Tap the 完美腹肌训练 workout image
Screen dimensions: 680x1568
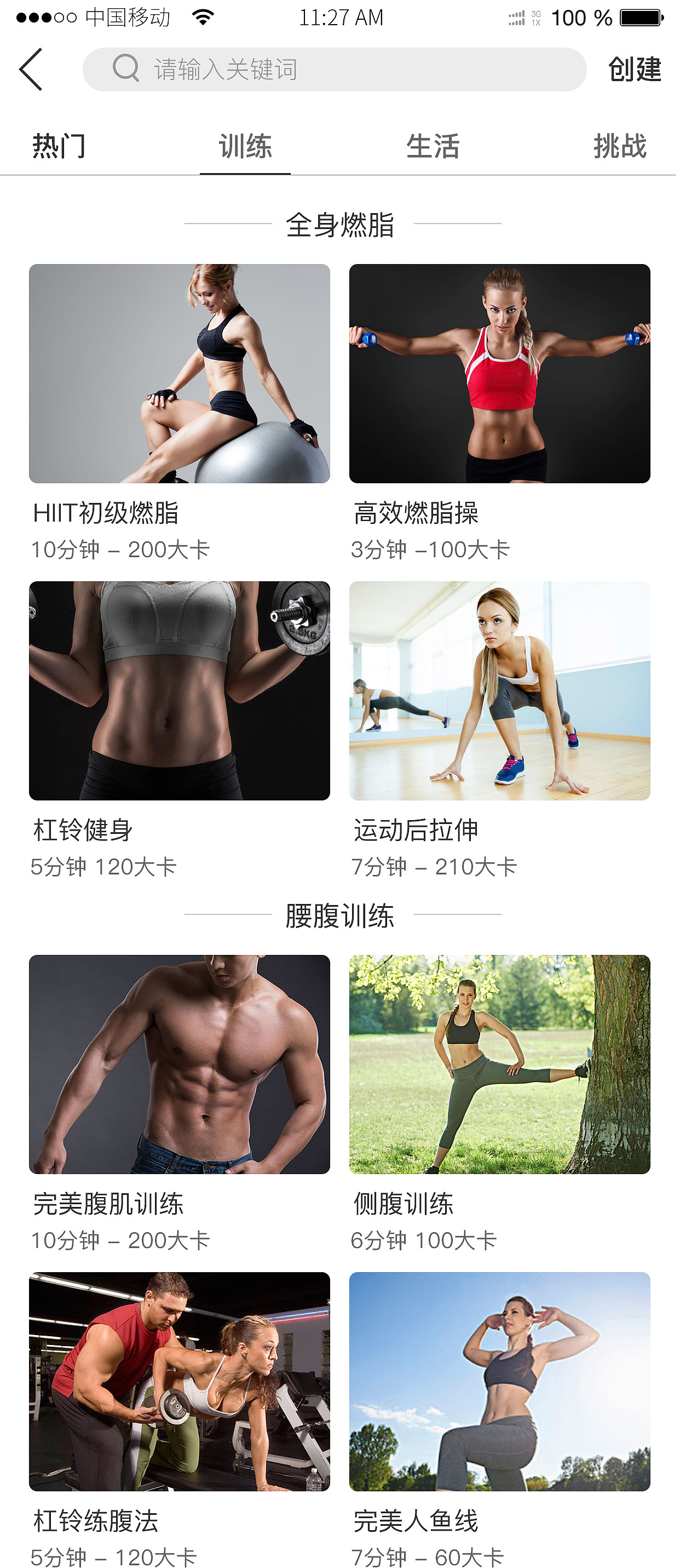click(x=178, y=1062)
